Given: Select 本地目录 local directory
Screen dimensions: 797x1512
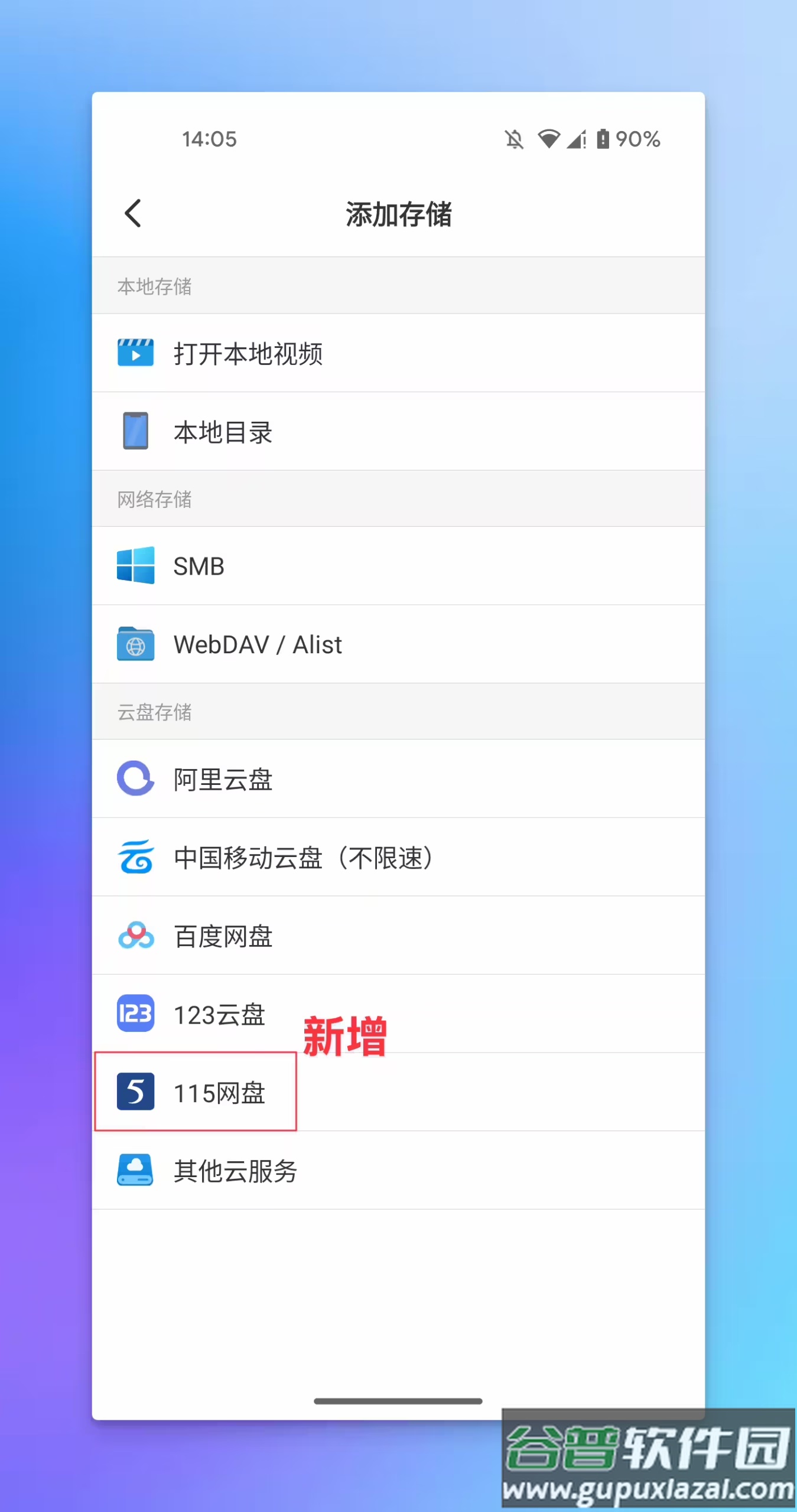Looking at the screenshot, I should 223,432.
